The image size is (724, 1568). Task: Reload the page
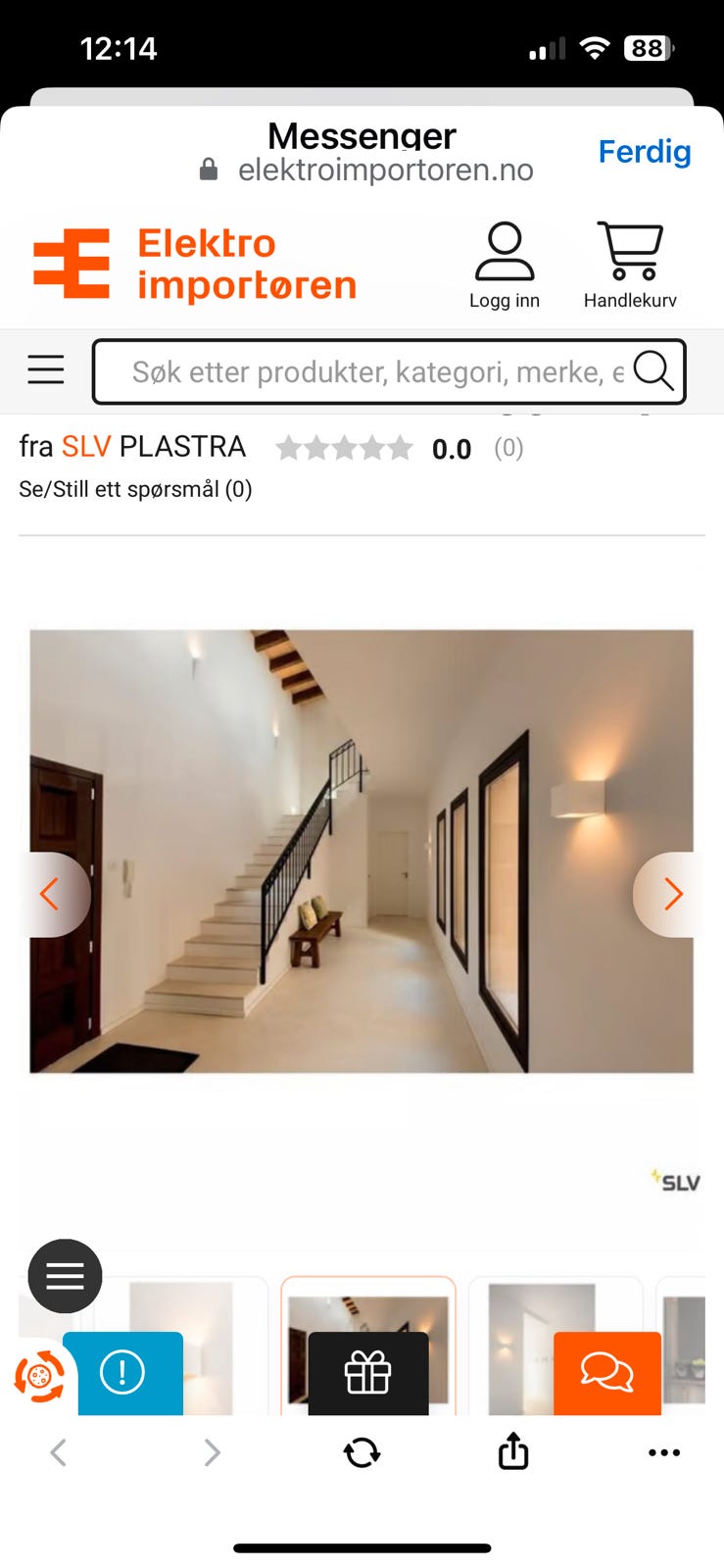click(362, 1451)
